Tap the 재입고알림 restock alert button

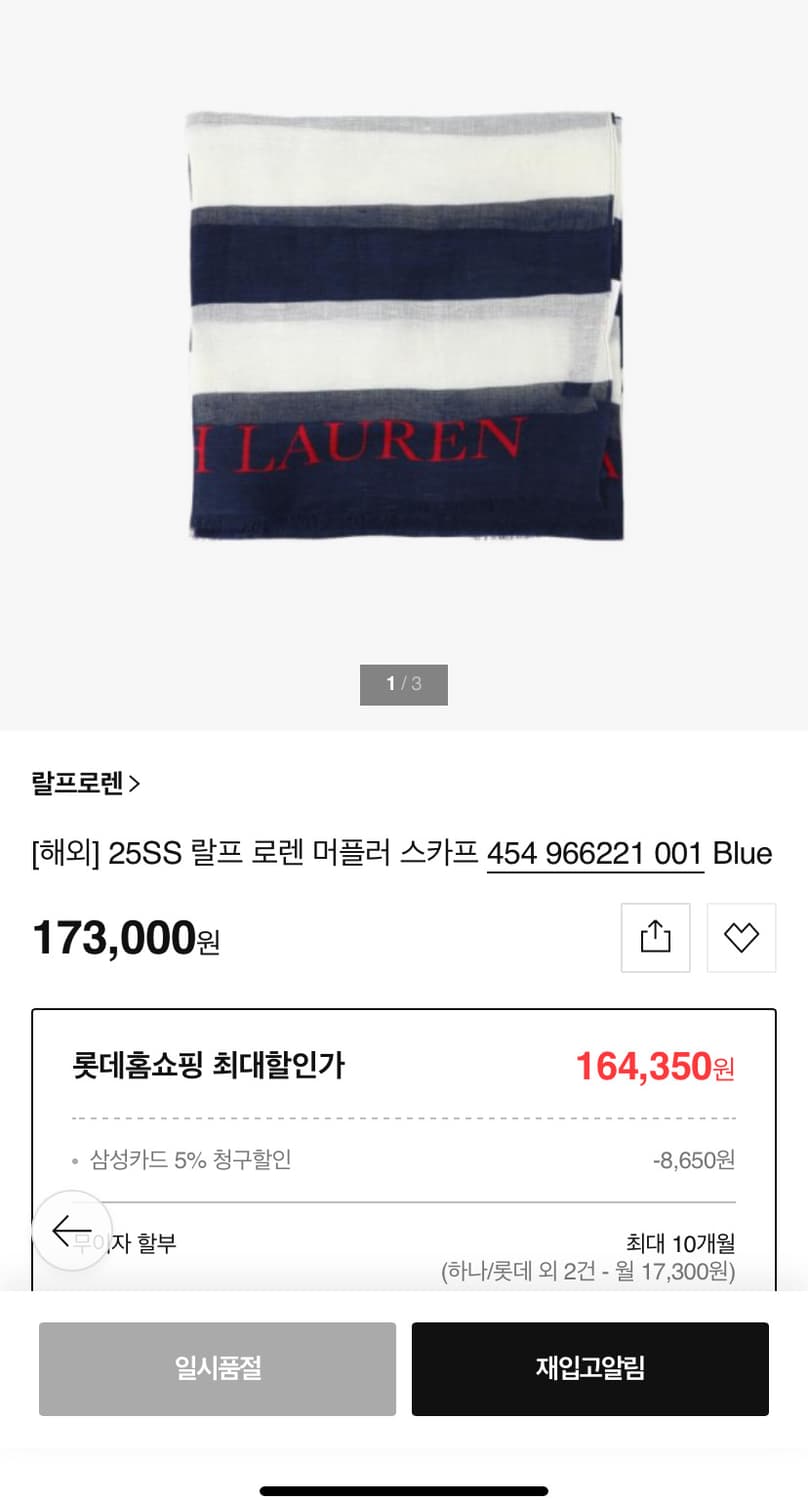589,1368
